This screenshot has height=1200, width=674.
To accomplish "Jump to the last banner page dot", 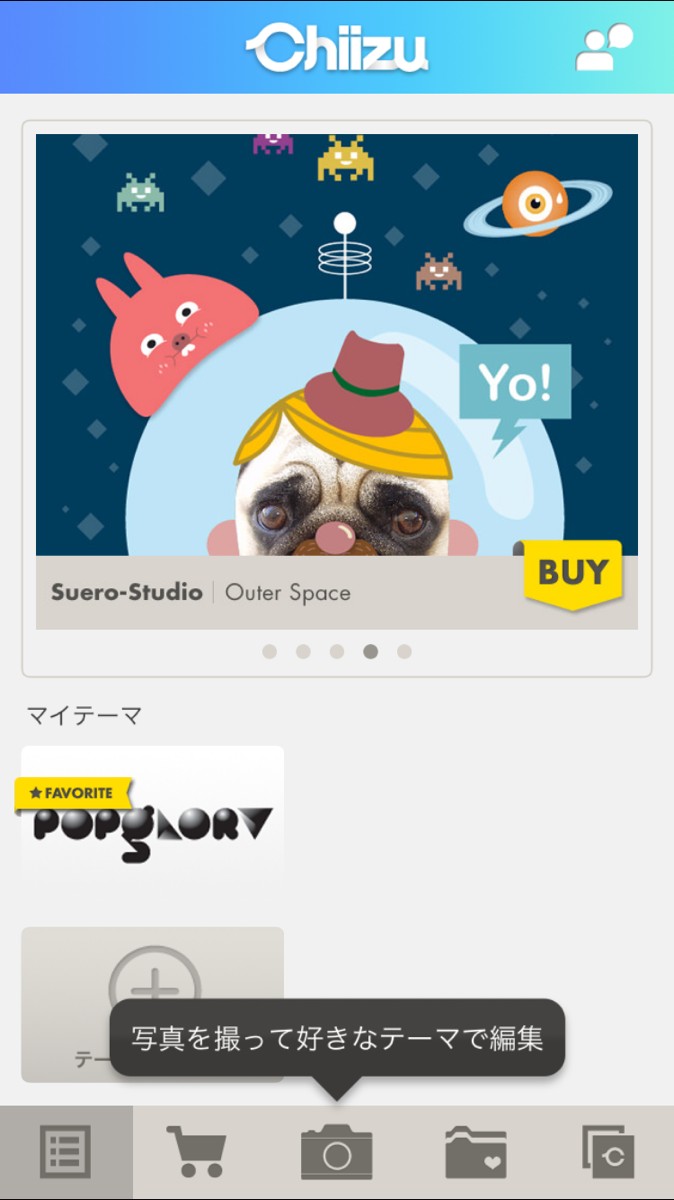I will click(404, 652).
